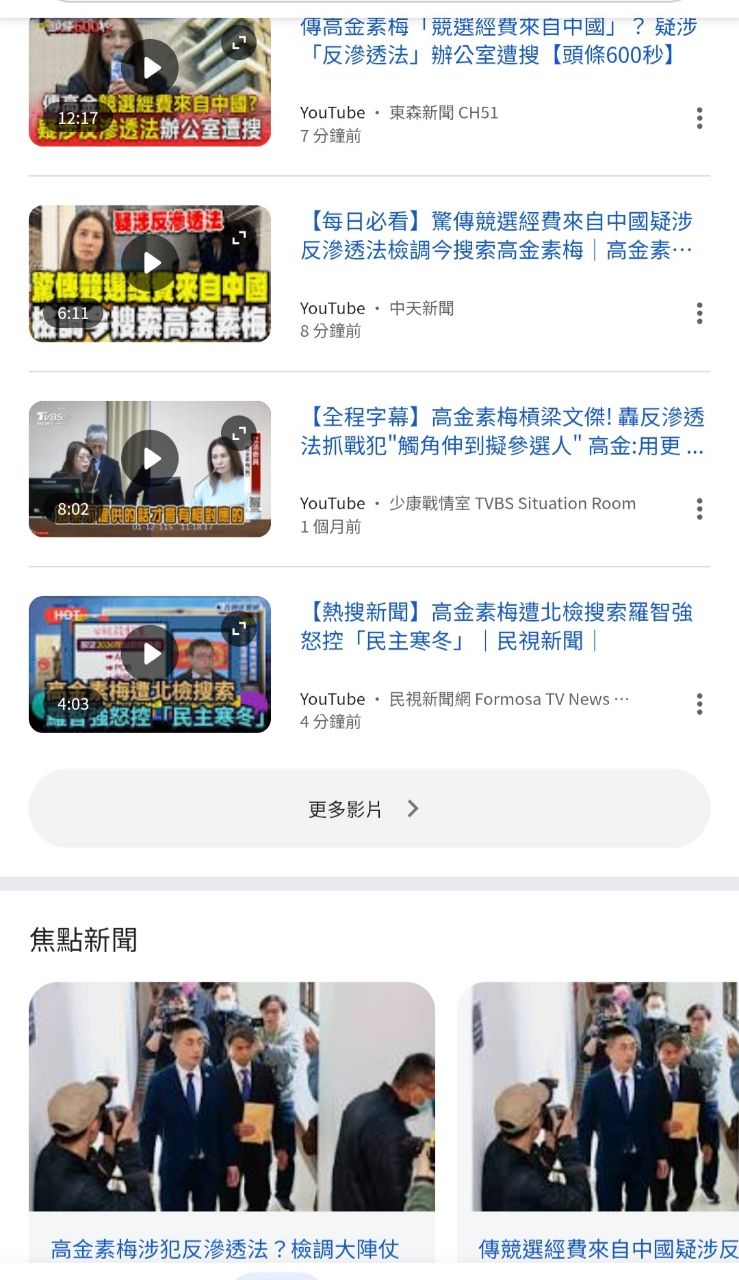Screen dimensions: 739x1280
Task: Open the three-dot menu for the 中天新聞 video
Action: (x=699, y=313)
